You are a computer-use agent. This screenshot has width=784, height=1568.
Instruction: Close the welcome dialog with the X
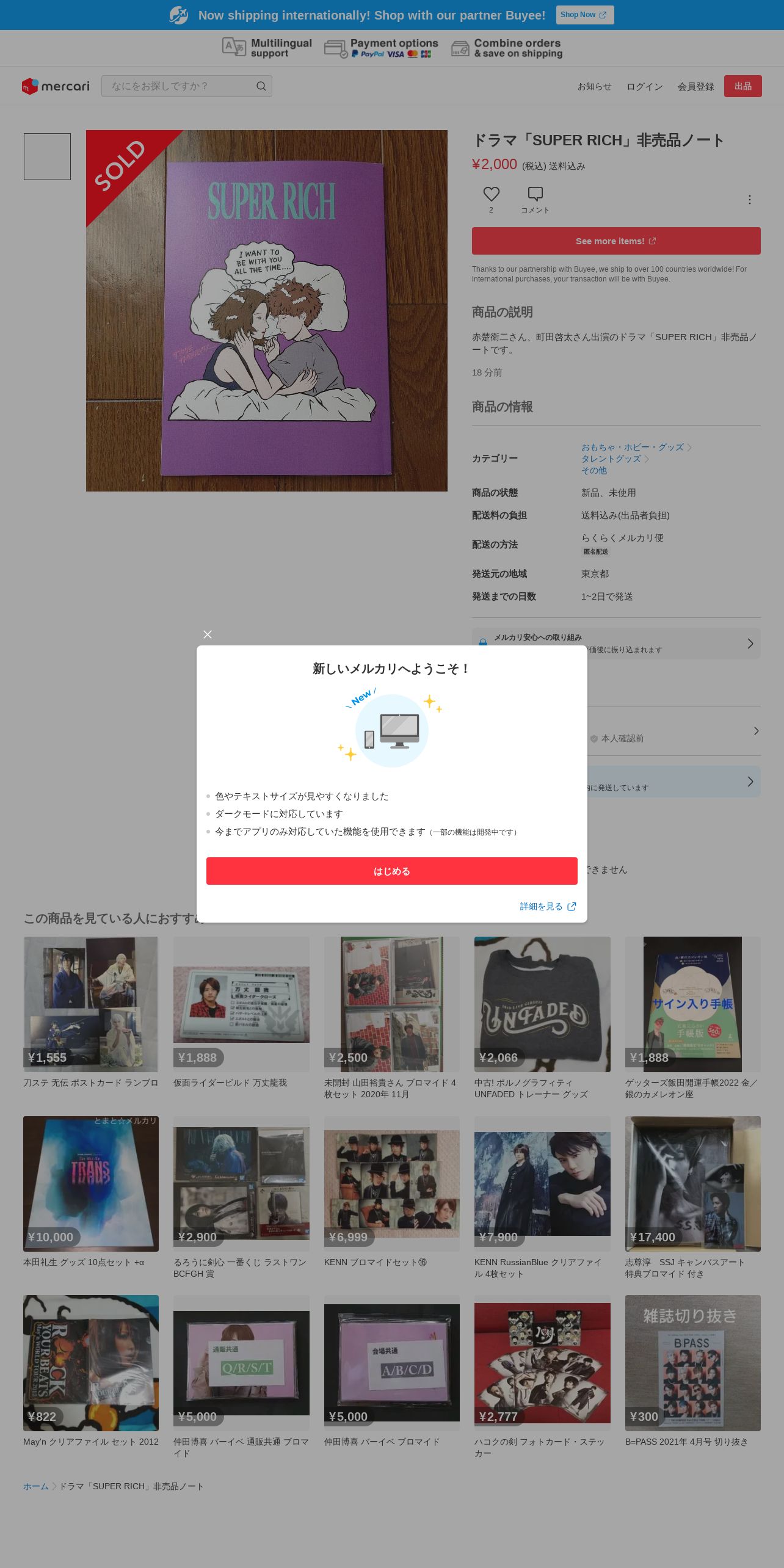[208, 634]
